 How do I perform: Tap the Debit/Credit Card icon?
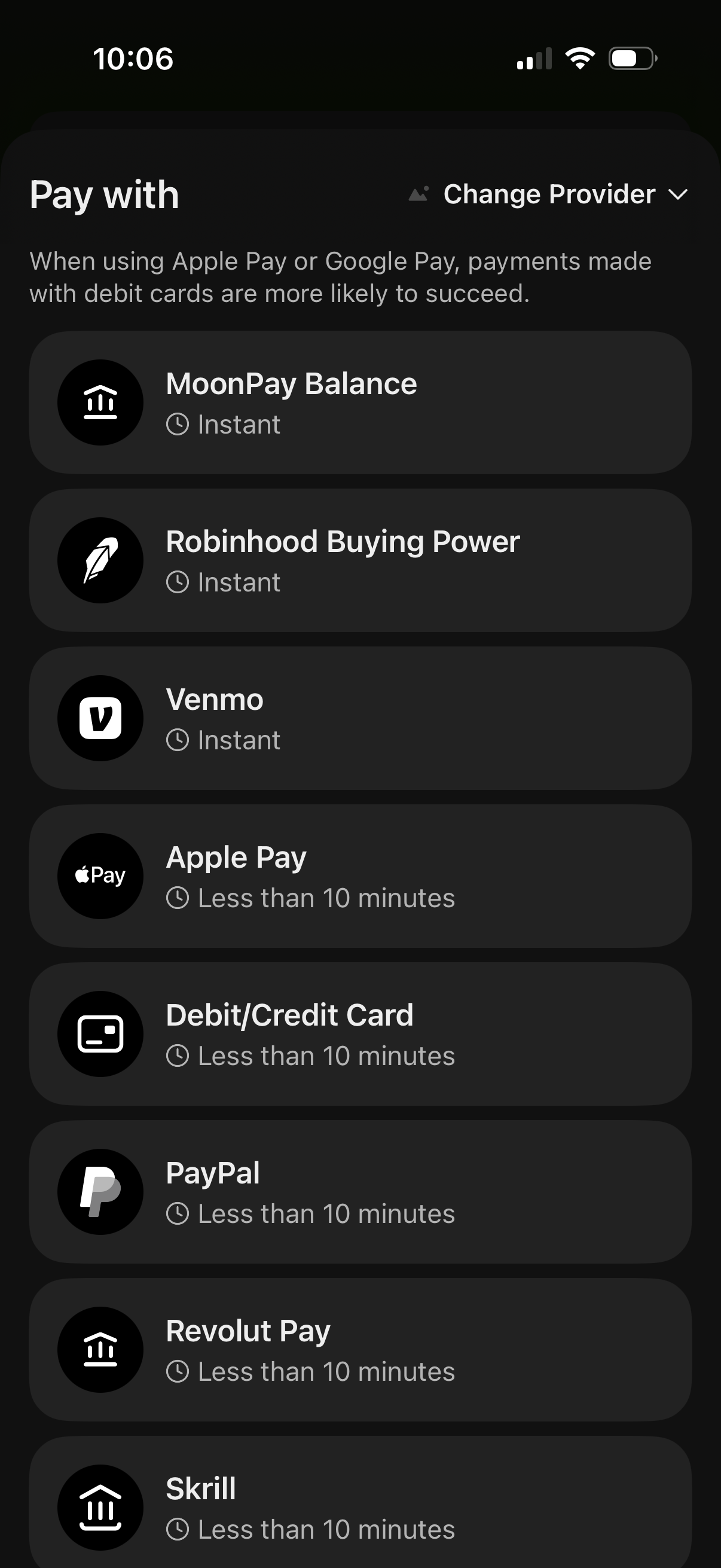(x=100, y=1033)
